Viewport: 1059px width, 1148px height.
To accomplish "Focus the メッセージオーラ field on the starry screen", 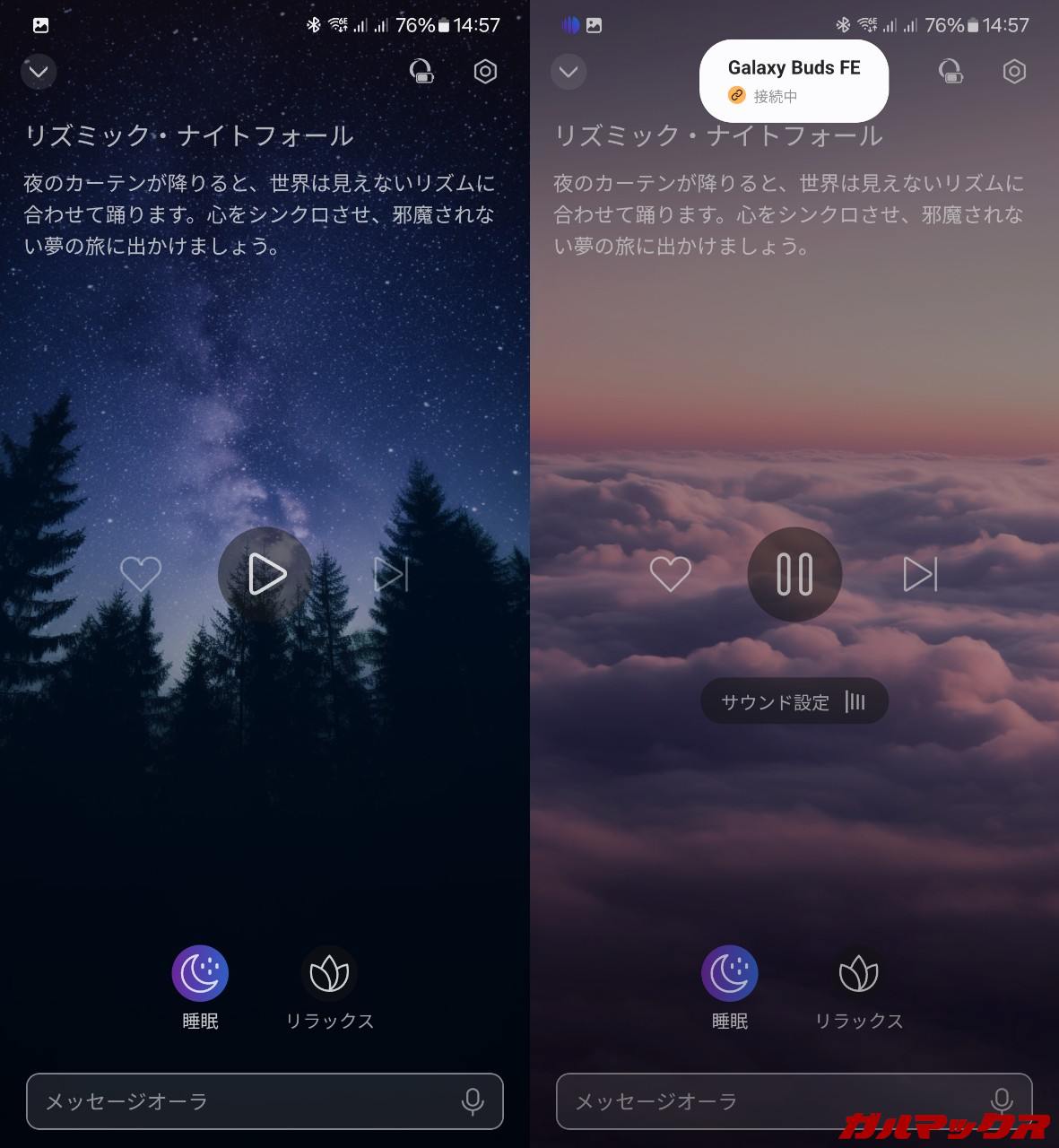I will point(242,1101).
